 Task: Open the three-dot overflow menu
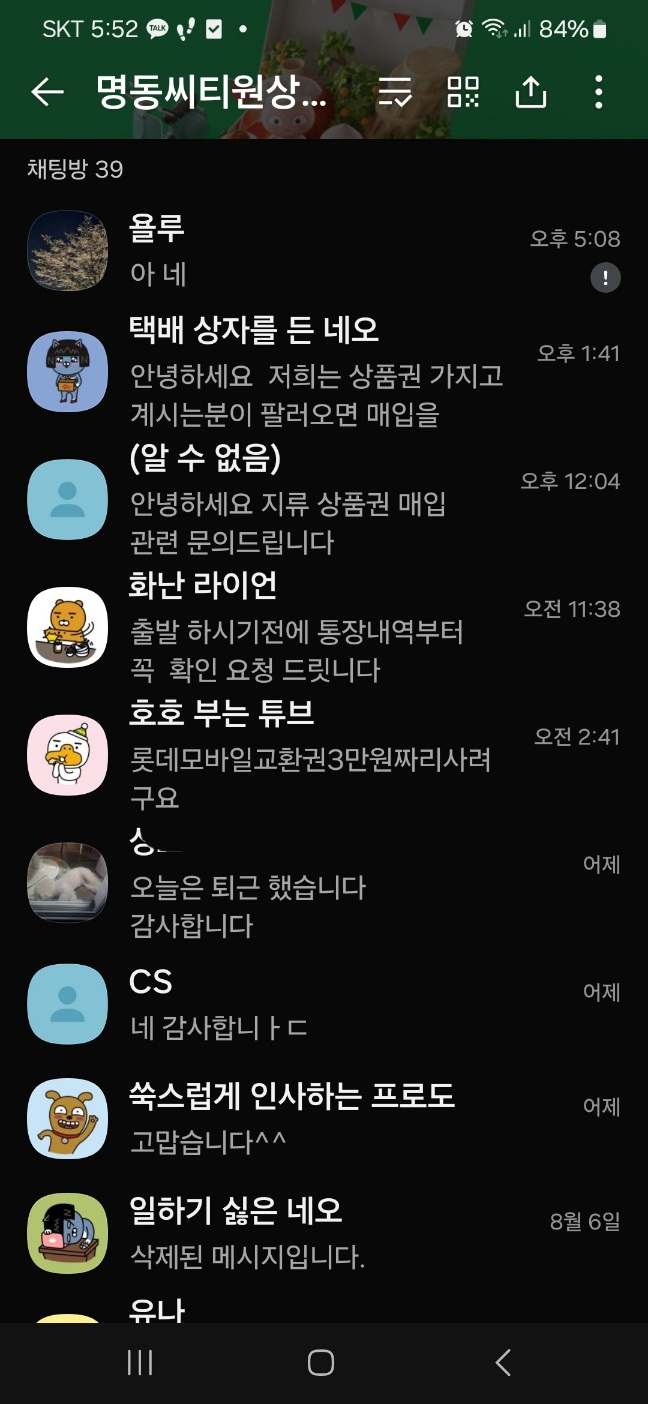(598, 93)
